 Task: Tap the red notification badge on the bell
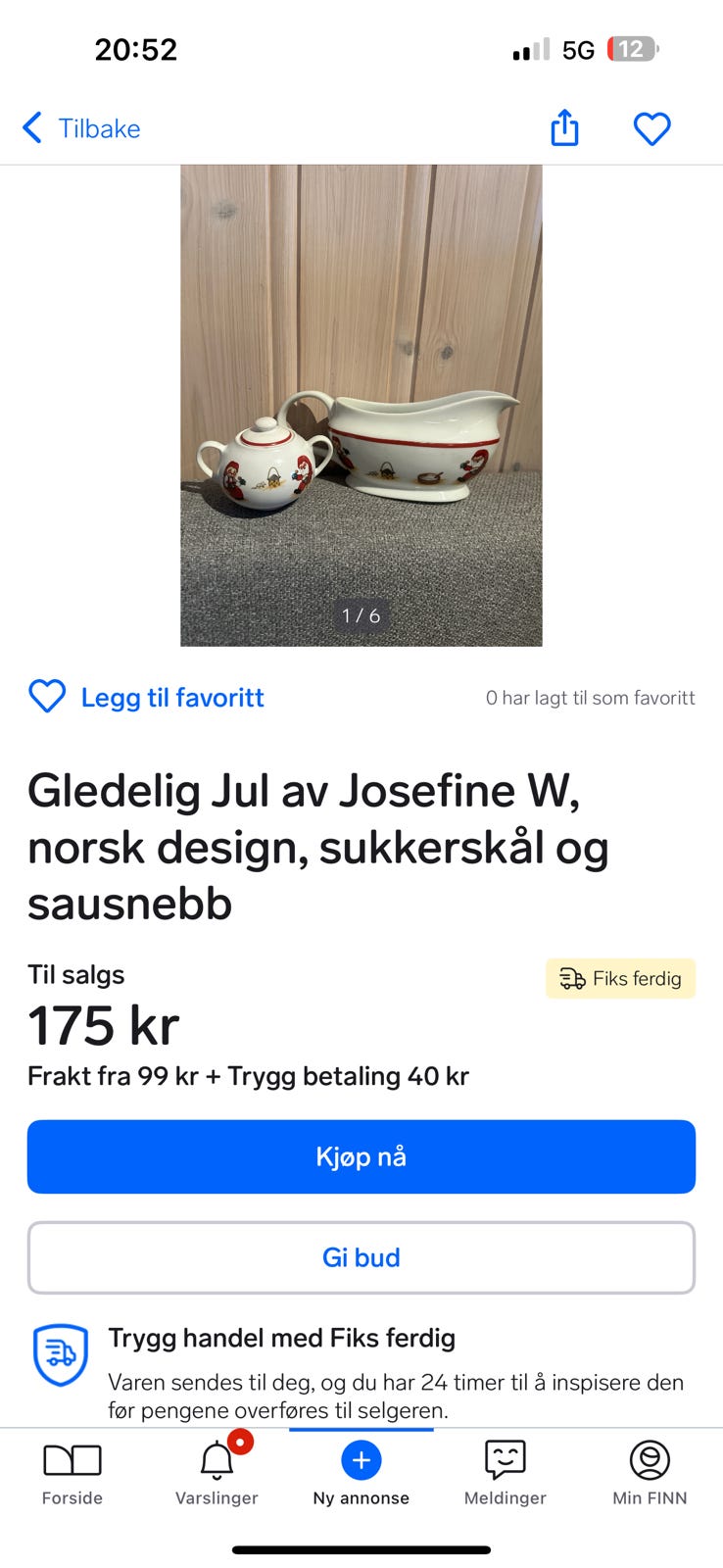(241, 1442)
